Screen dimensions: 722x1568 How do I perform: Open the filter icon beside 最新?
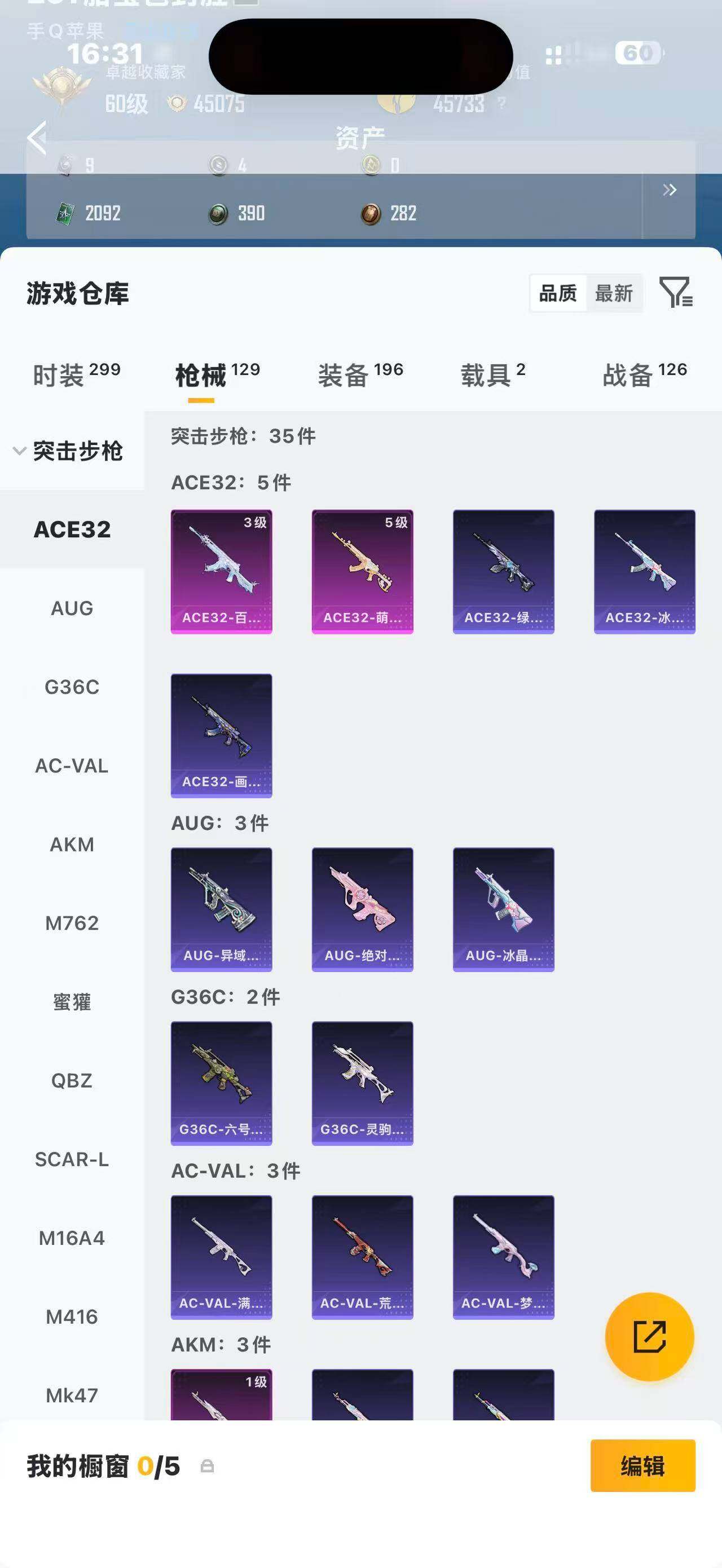(676, 292)
